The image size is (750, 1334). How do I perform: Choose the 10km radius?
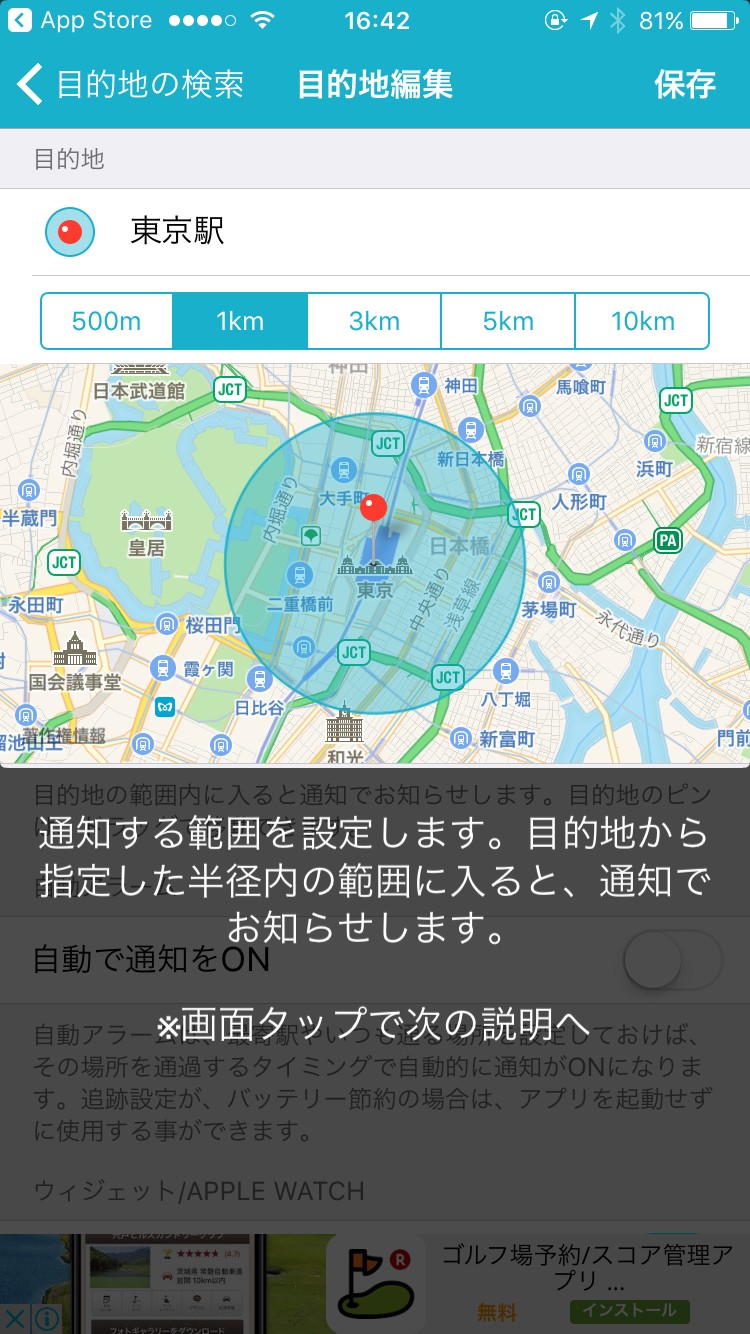(643, 321)
